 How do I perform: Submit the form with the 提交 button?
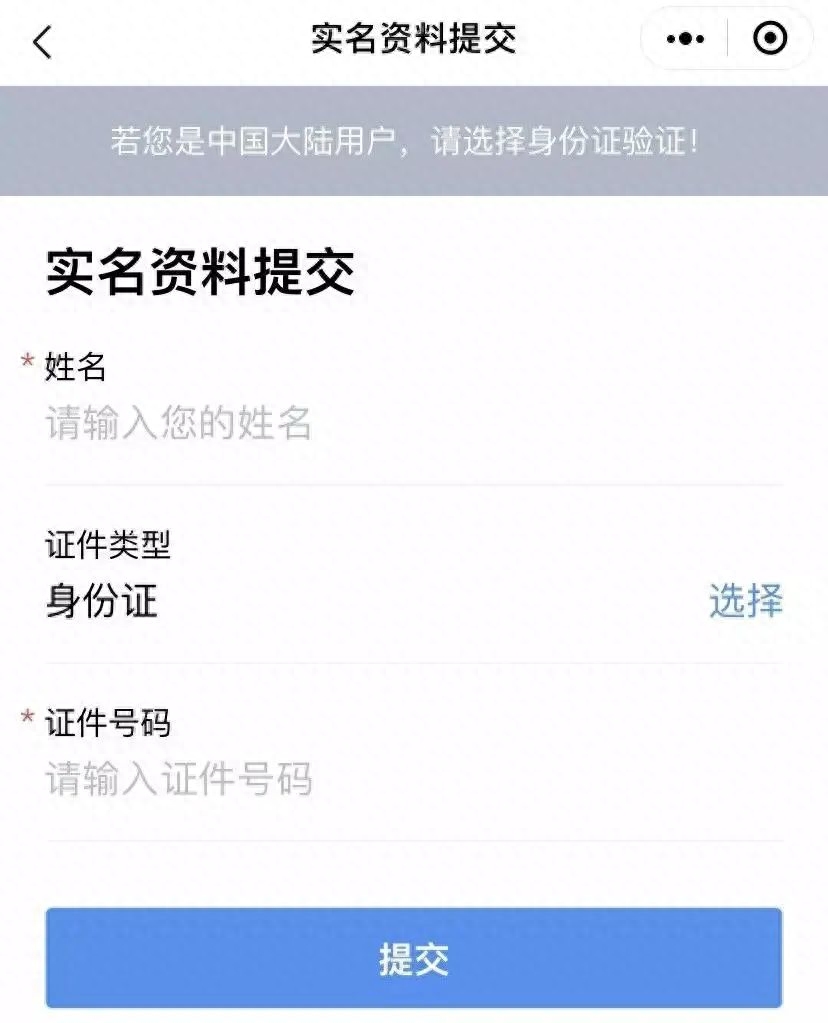coord(413,958)
